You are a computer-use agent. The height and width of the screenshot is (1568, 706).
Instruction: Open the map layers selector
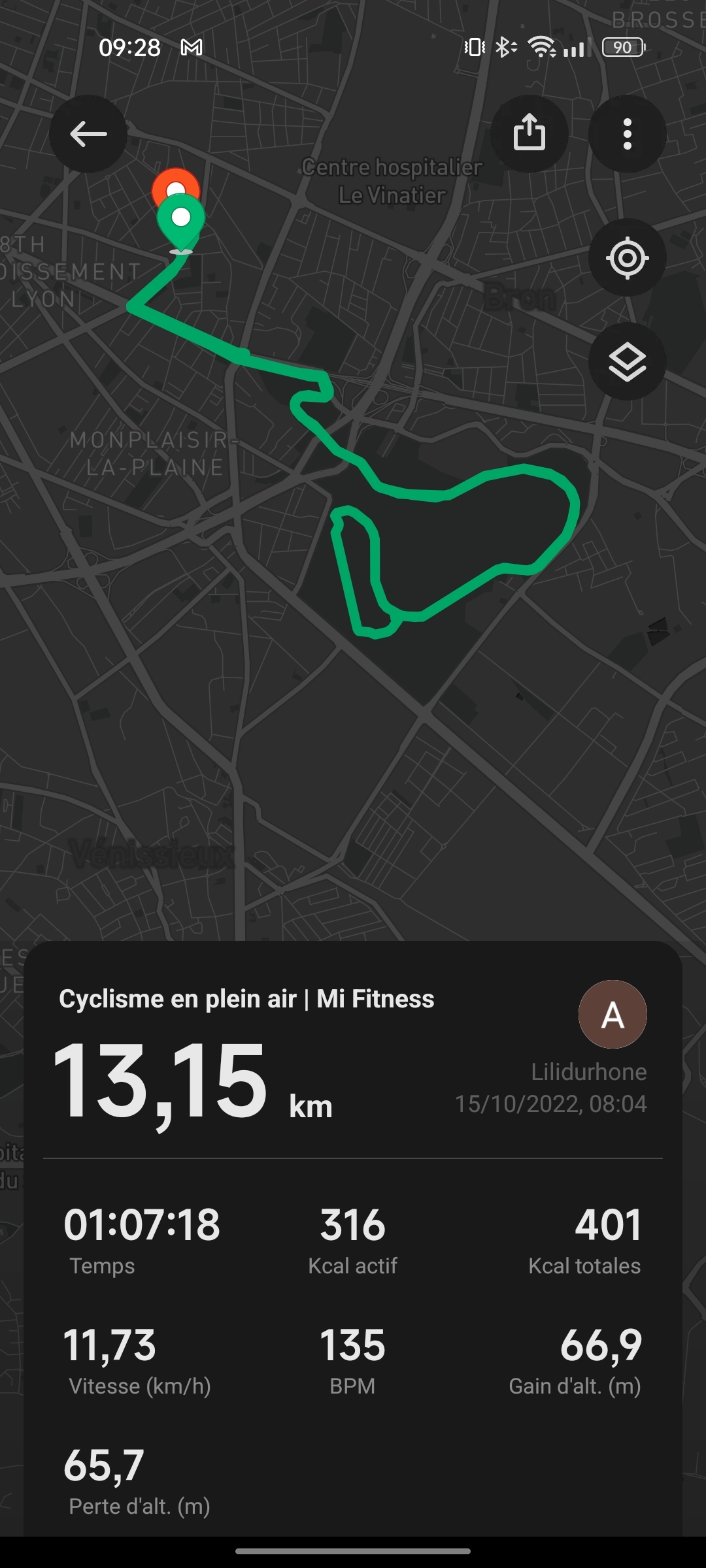pyautogui.click(x=627, y=361)
